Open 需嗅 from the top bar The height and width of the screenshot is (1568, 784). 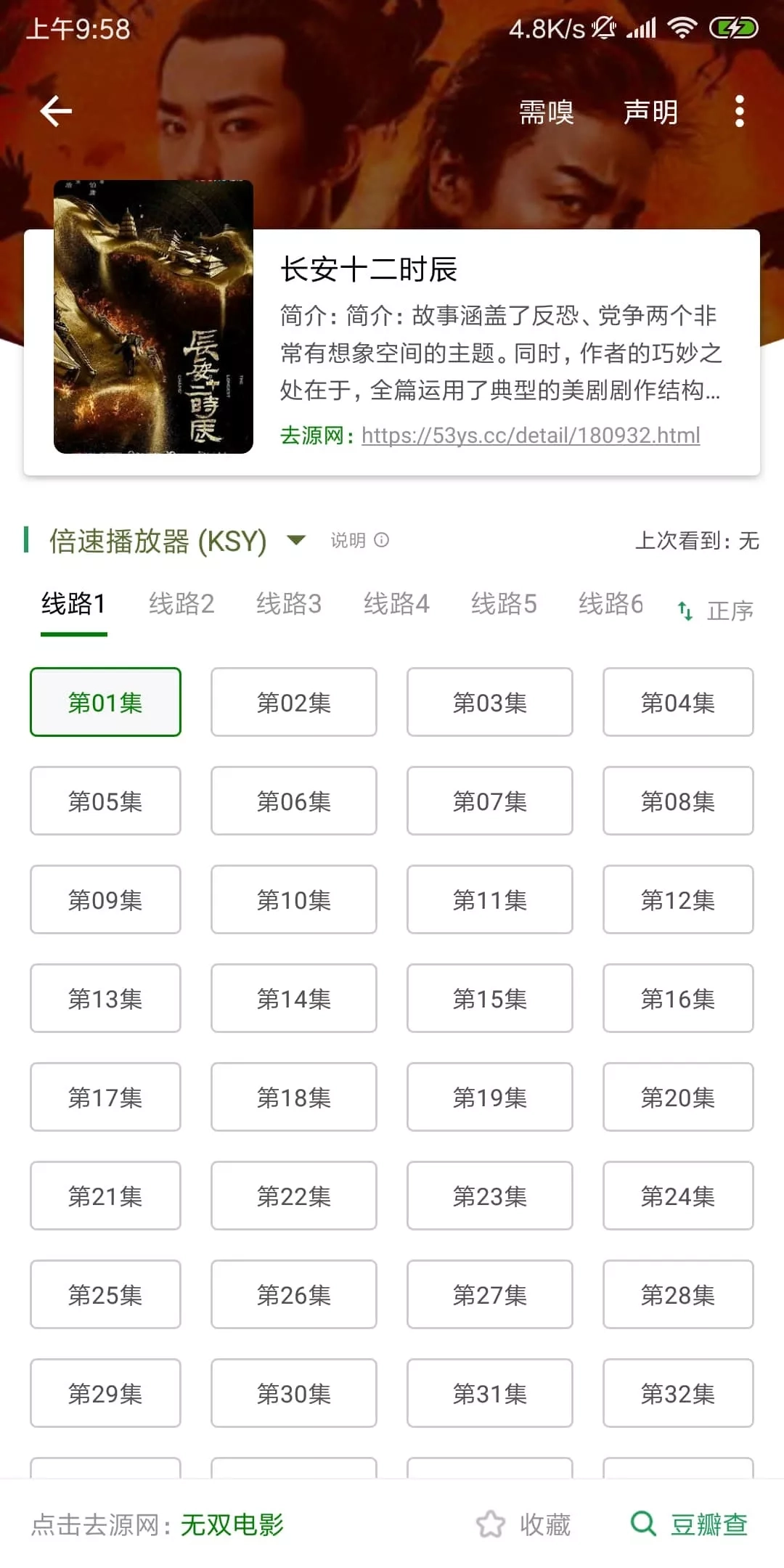click(x=546, y=111)
